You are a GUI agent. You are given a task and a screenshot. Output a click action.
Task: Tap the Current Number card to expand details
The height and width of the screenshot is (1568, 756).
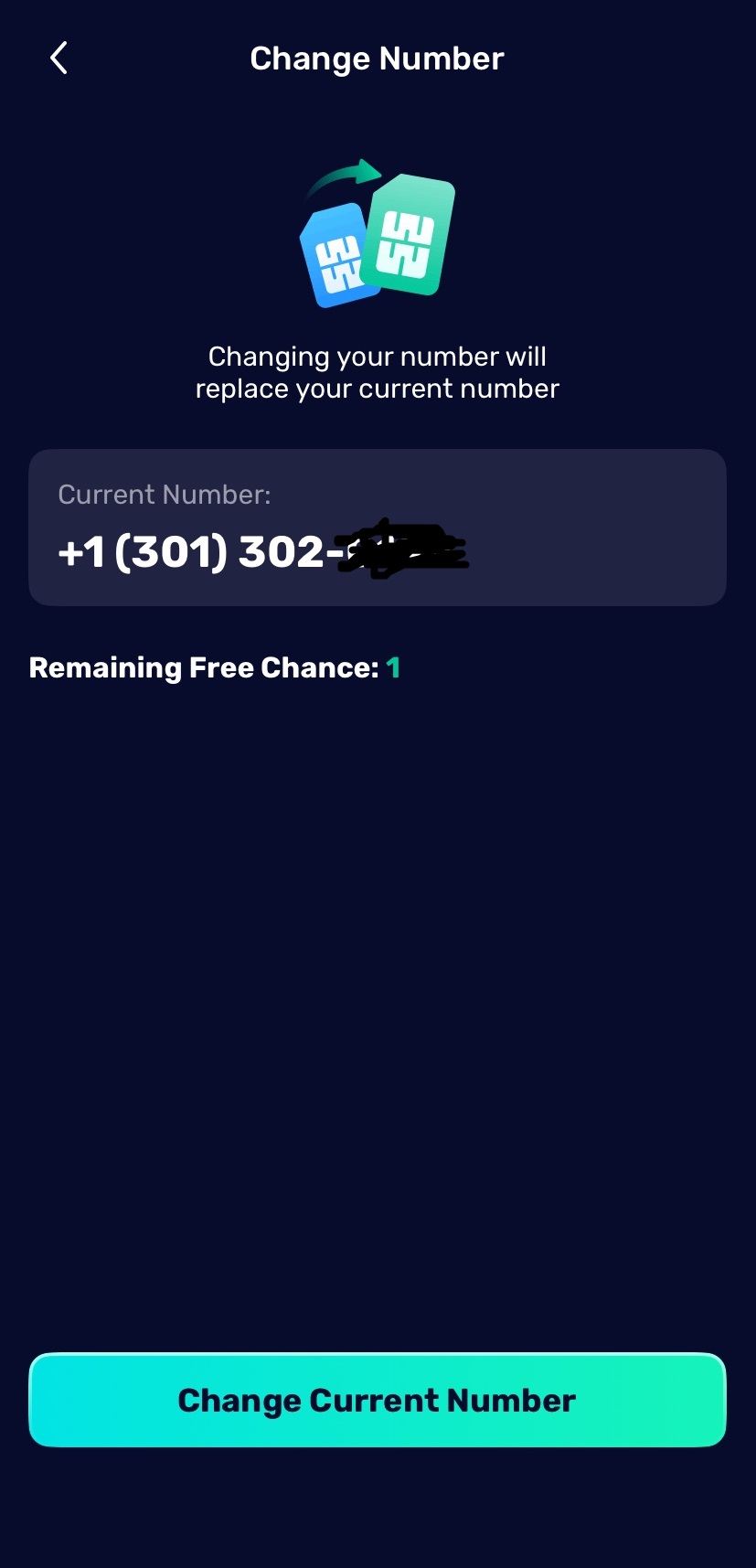click(x=377, y=527)
